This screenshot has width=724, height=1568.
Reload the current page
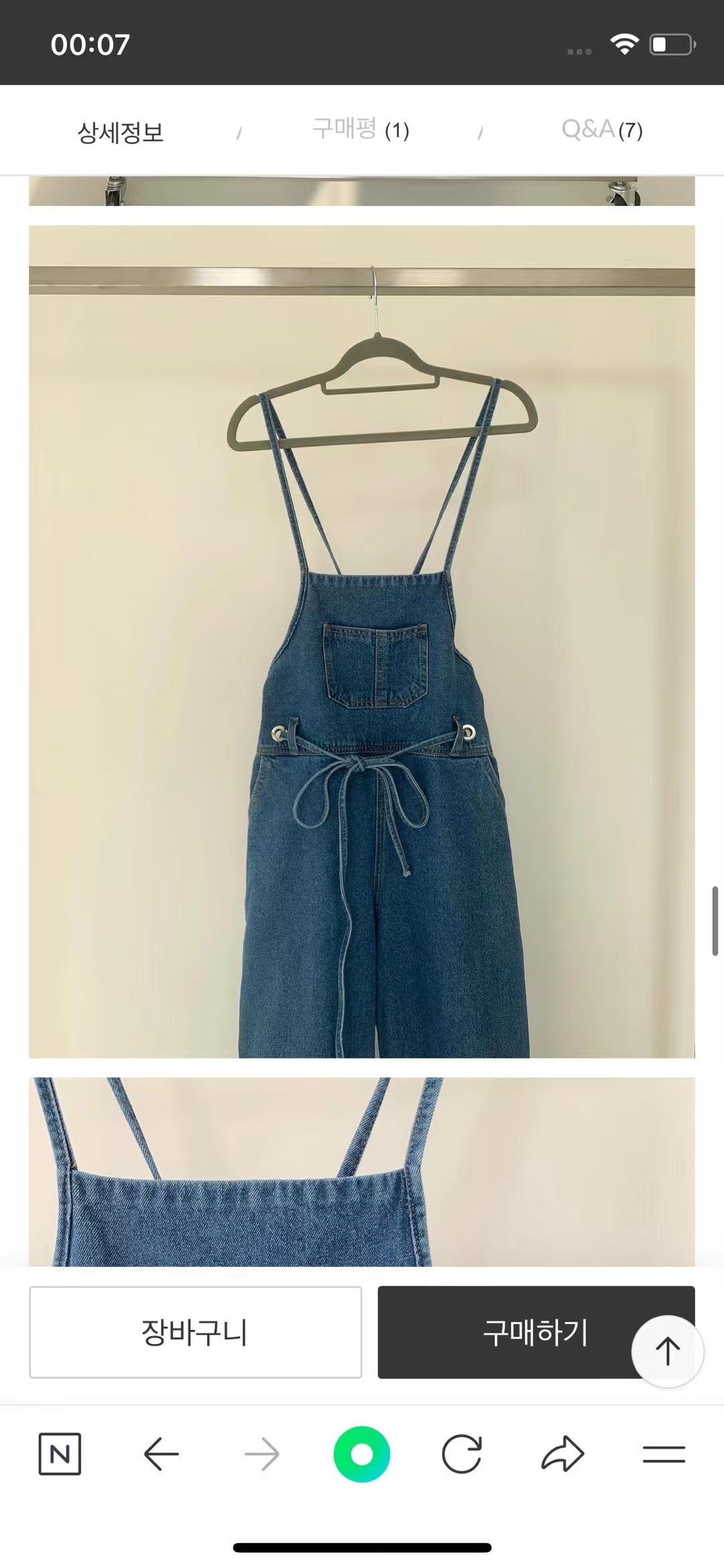coord(462,1454)
